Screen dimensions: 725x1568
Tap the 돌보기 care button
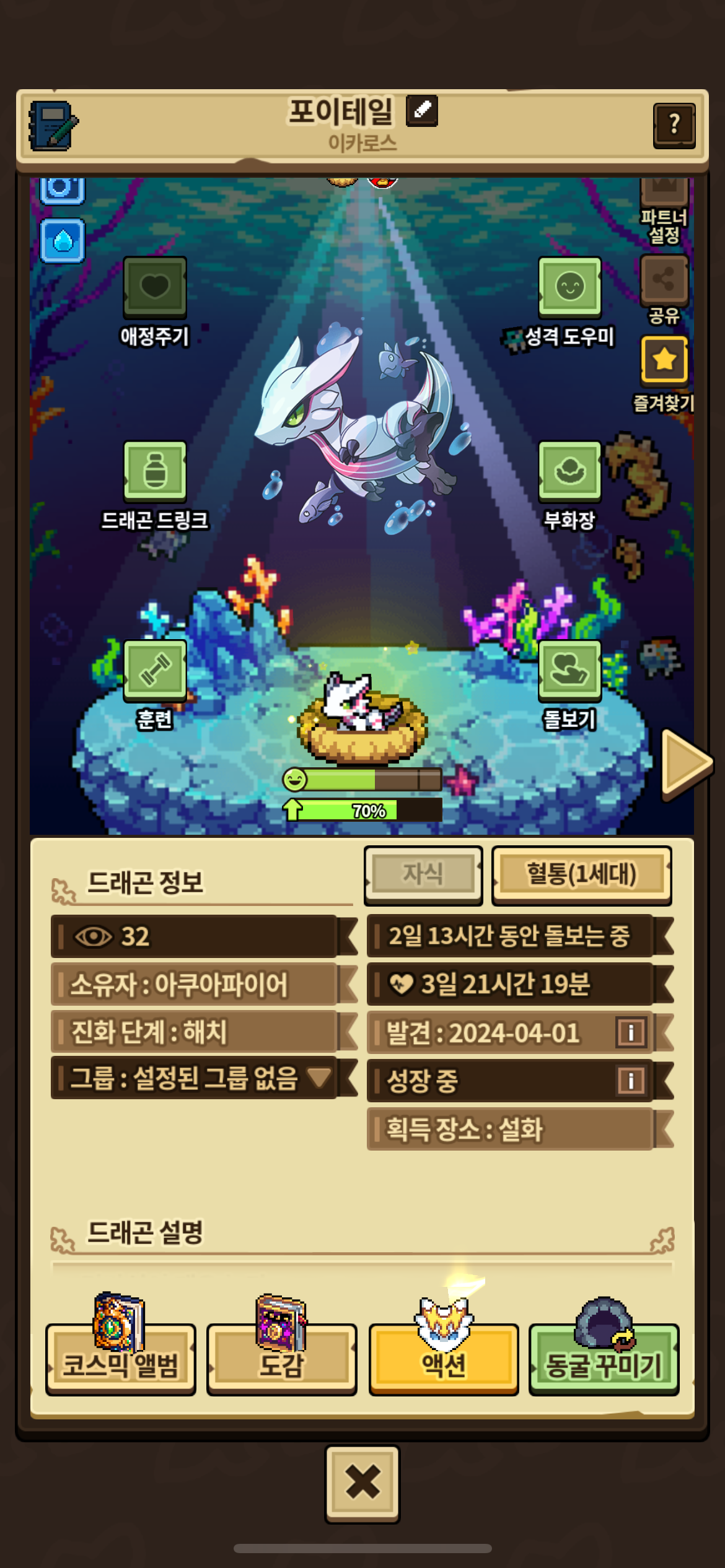click(x=570, y=671)
